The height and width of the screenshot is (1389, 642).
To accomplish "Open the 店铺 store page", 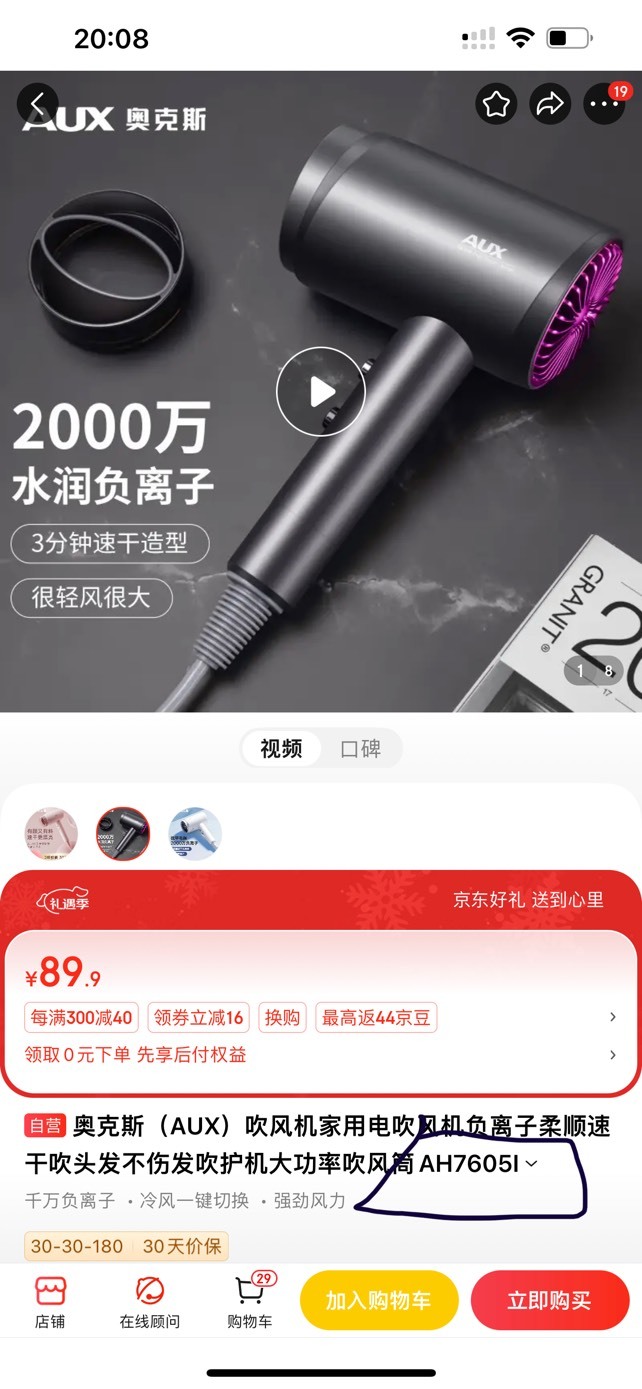I will pyautogui.click(x=50, y=1303).
